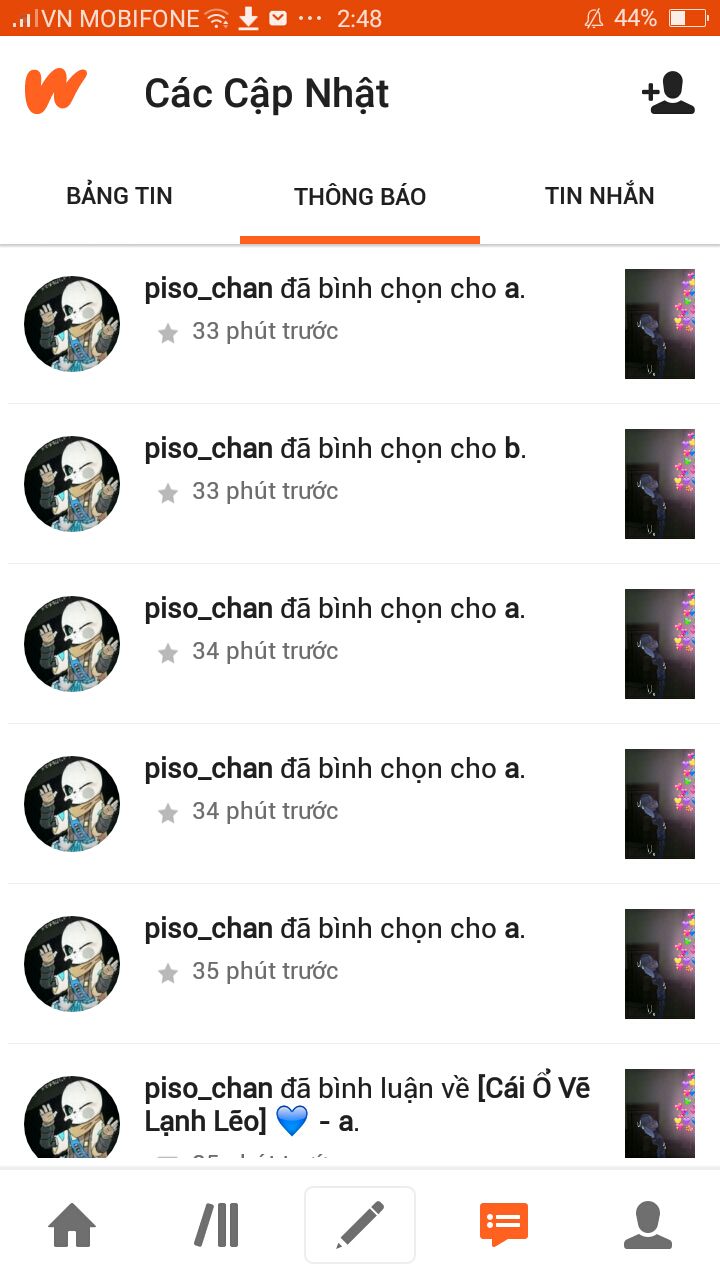Tap the pencil write button
Screen dimensions: 720x1280
pos(360,1225)
